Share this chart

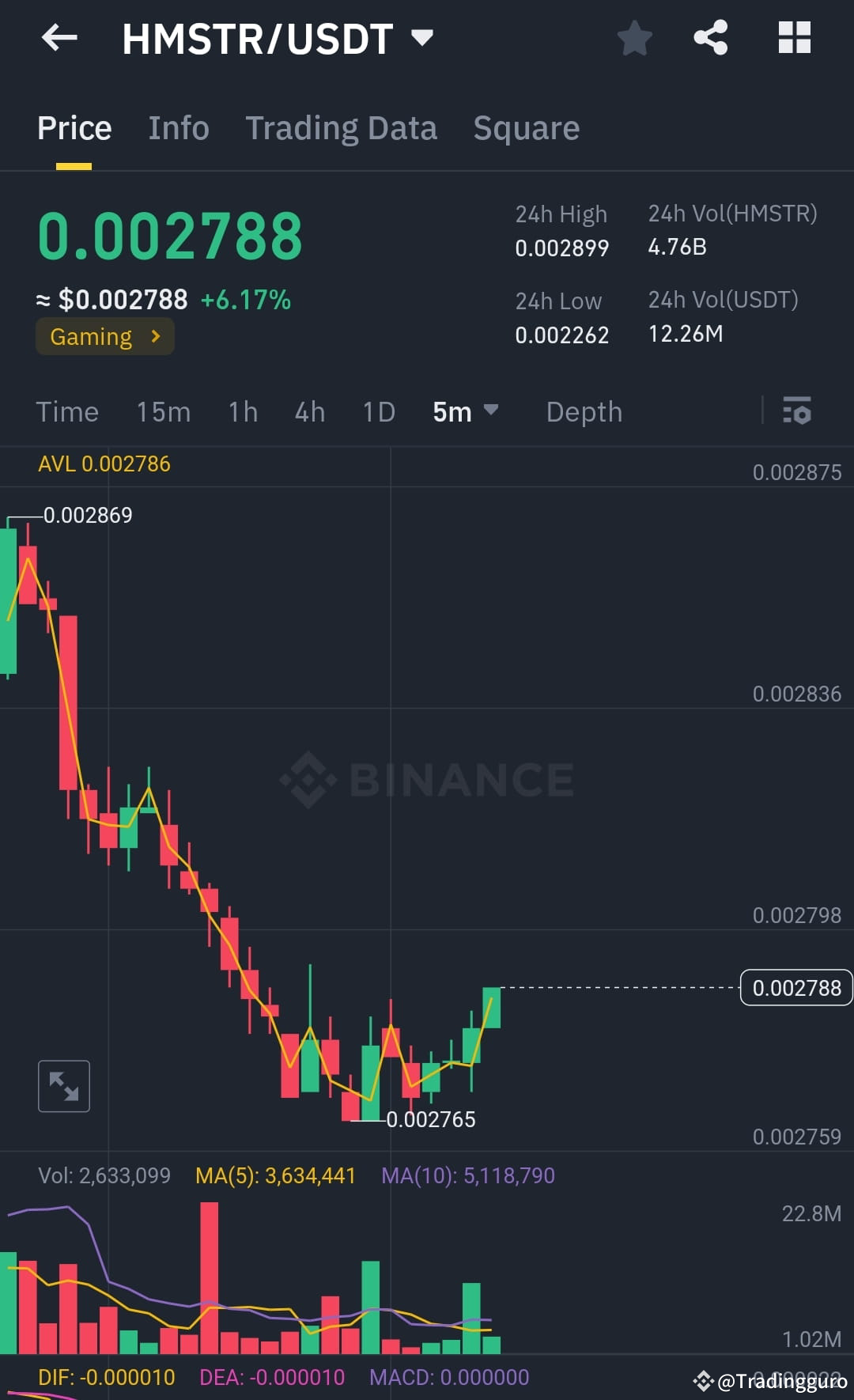[710, 36]
